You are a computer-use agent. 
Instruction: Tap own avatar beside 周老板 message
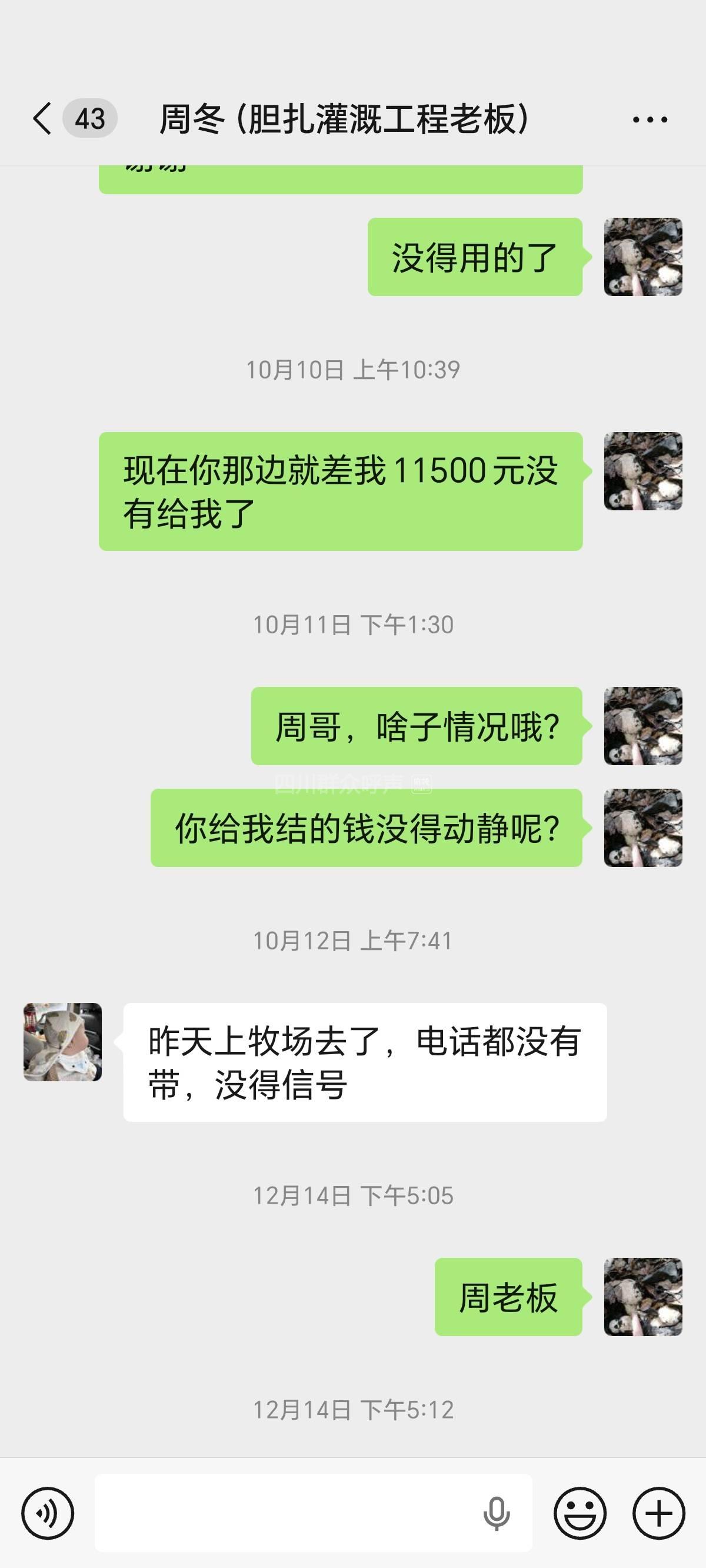[642, 1297]
